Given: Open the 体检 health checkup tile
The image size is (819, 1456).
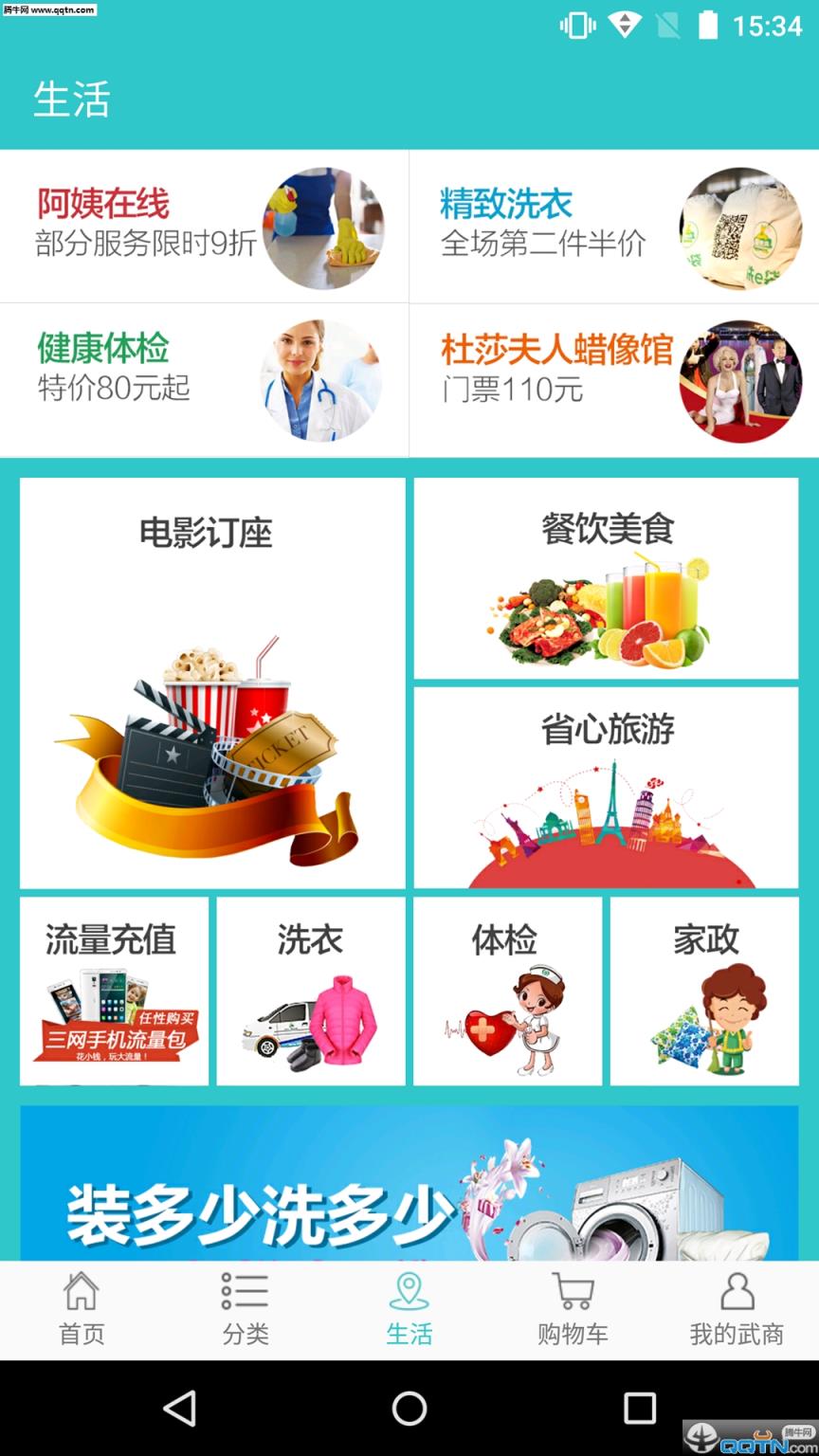Looking at the screenshot, I should [508, 991].
